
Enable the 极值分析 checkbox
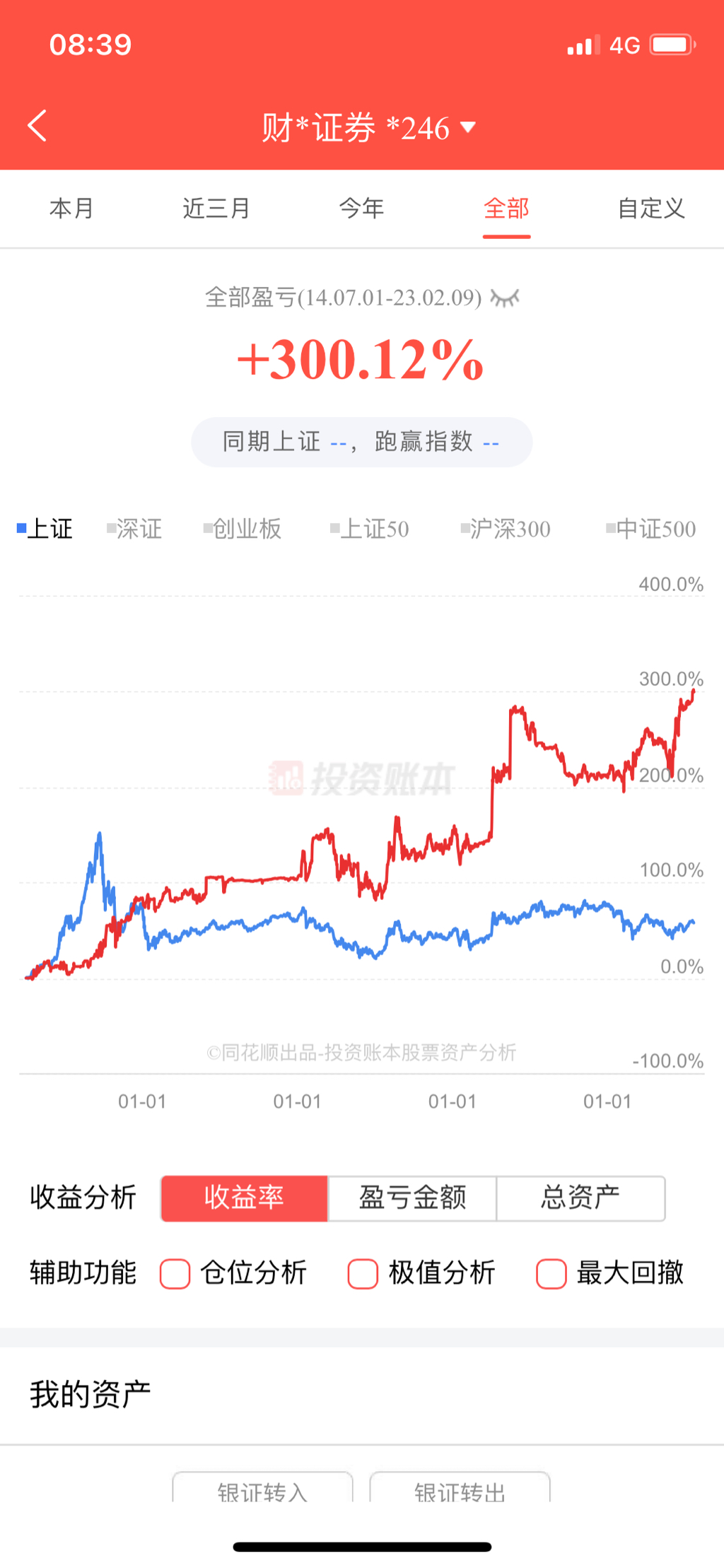(363, 1274)
